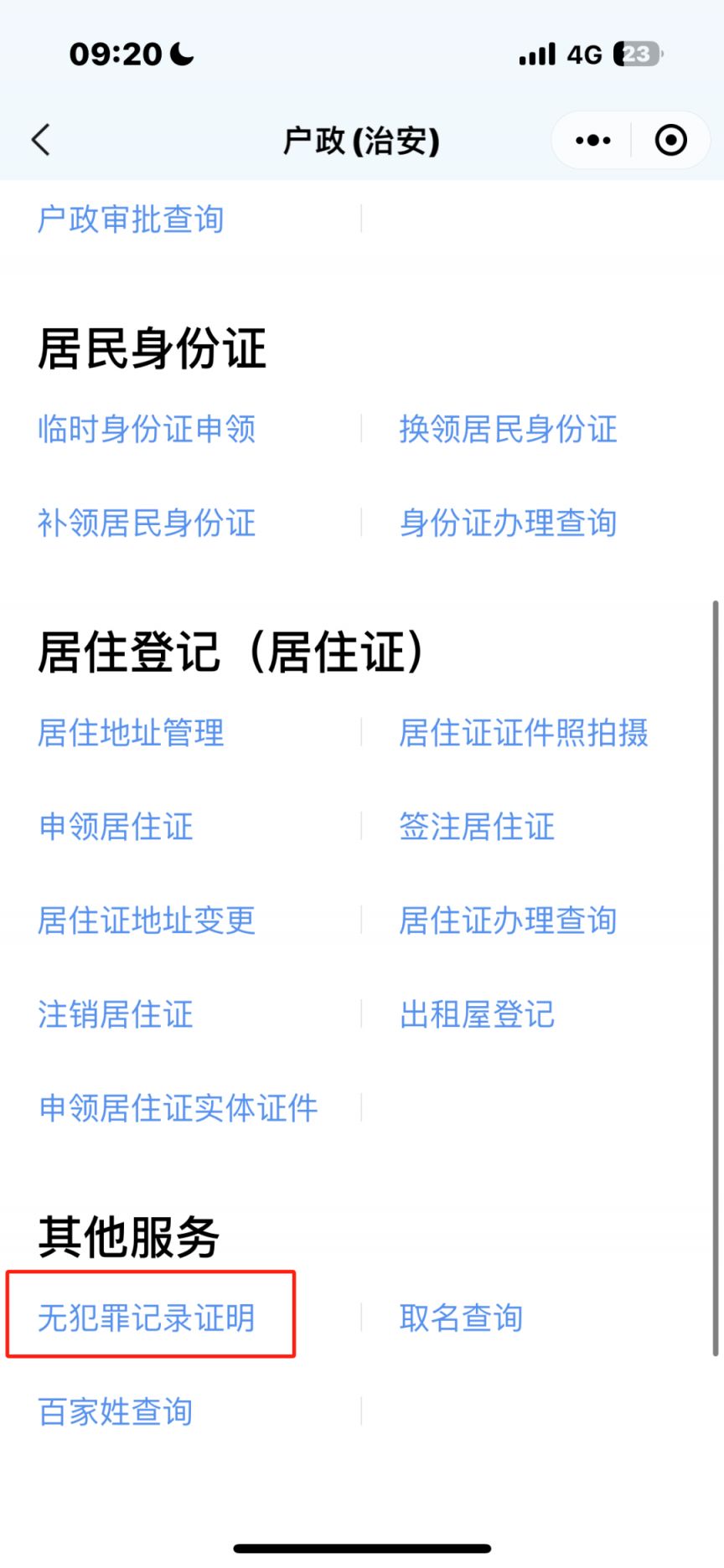Screen dimensions: 724x1568
Task: Open 换领居民身份证
Action: pyautogui.click(x=508, y=429)
